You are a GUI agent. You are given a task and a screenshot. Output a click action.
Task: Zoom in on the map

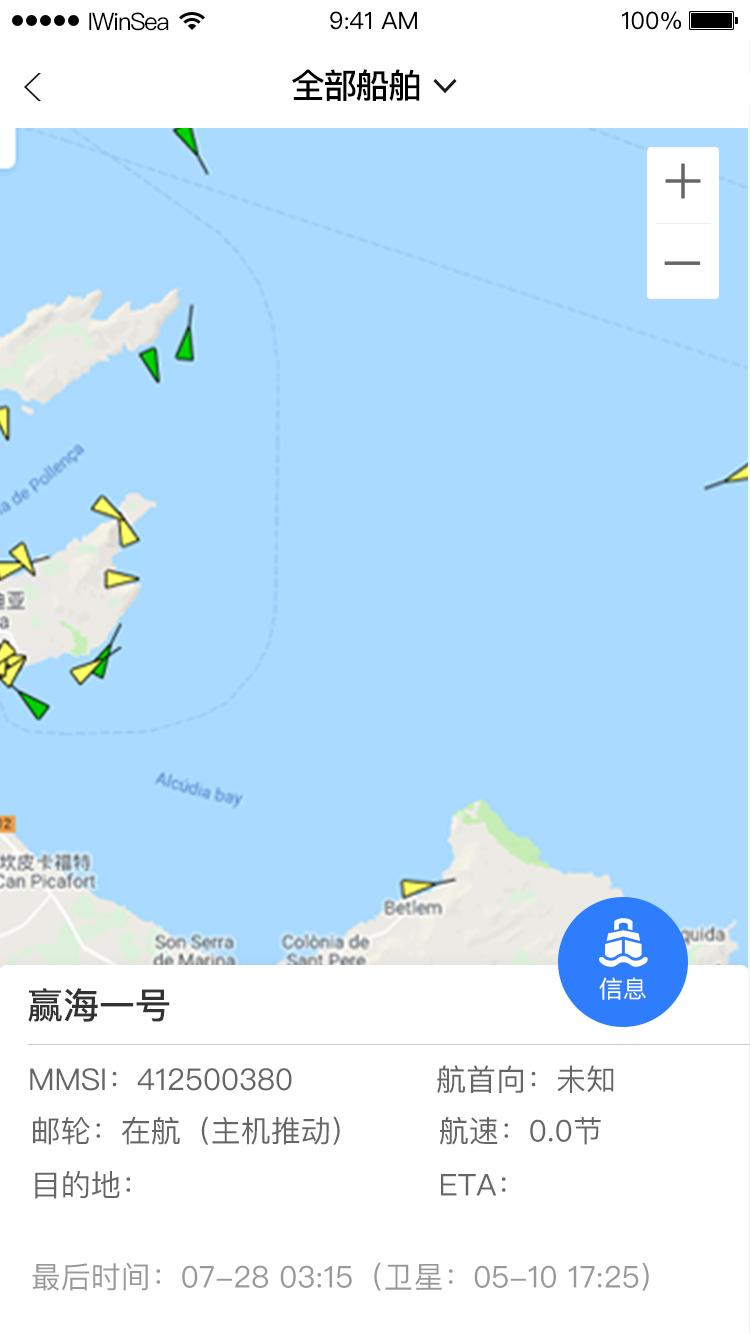tap(683, 183)
